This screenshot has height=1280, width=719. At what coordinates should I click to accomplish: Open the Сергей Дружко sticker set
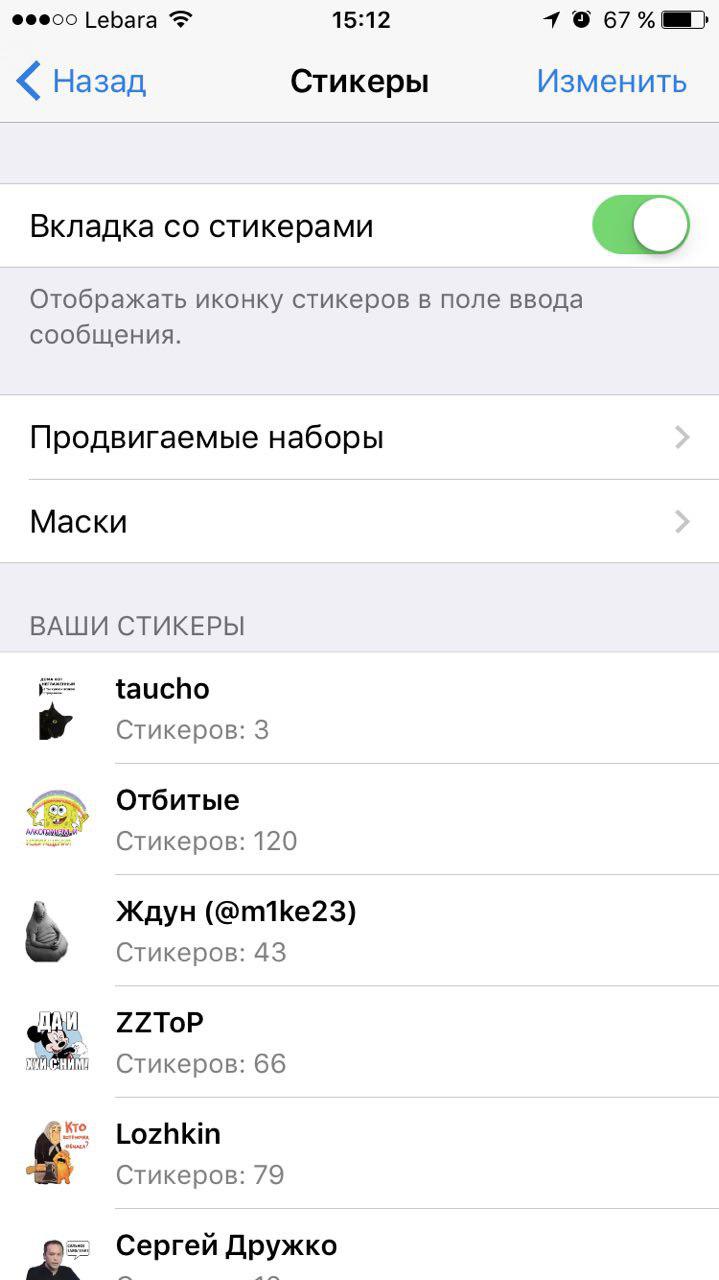[359, 1245]
